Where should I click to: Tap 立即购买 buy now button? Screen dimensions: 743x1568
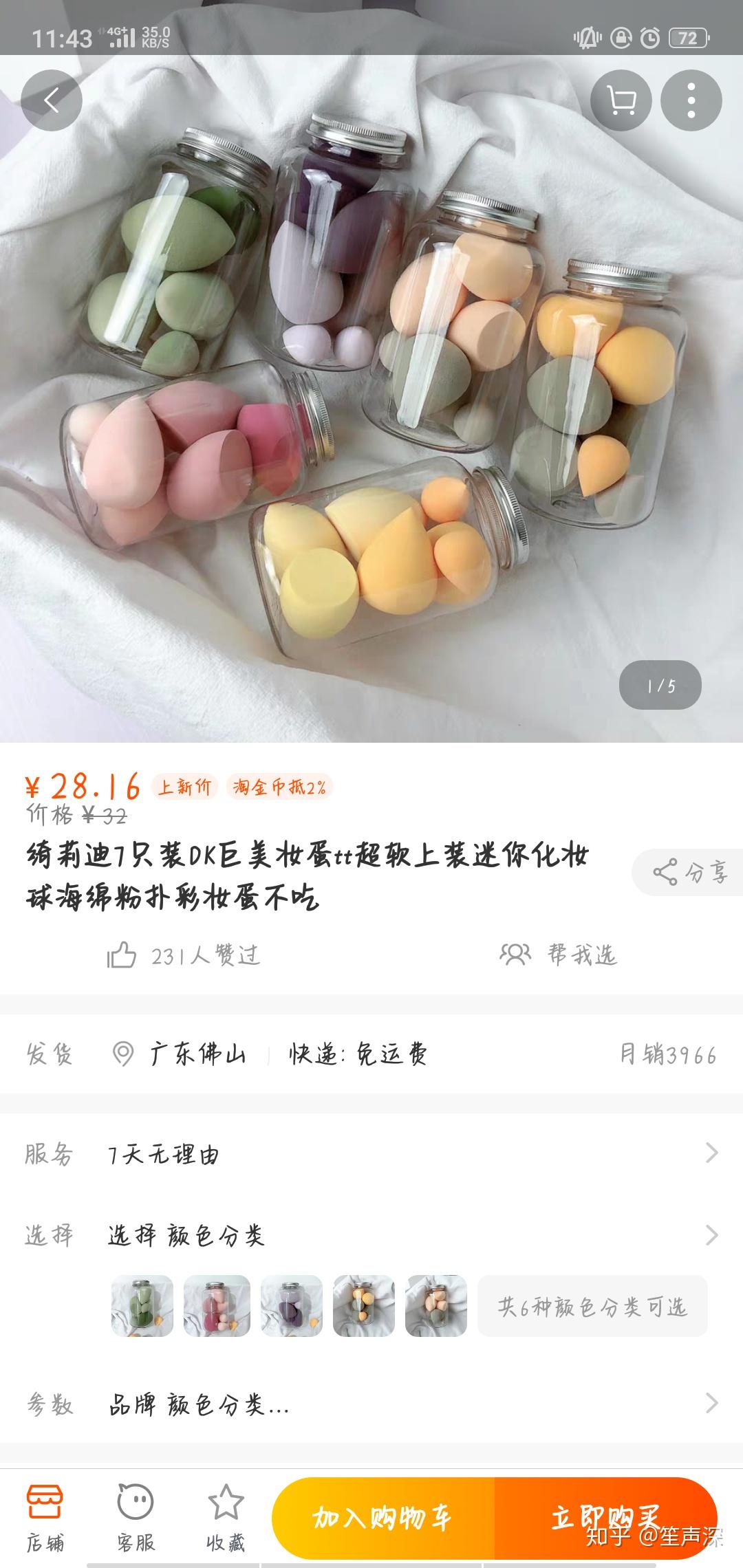coord(606,1518)
